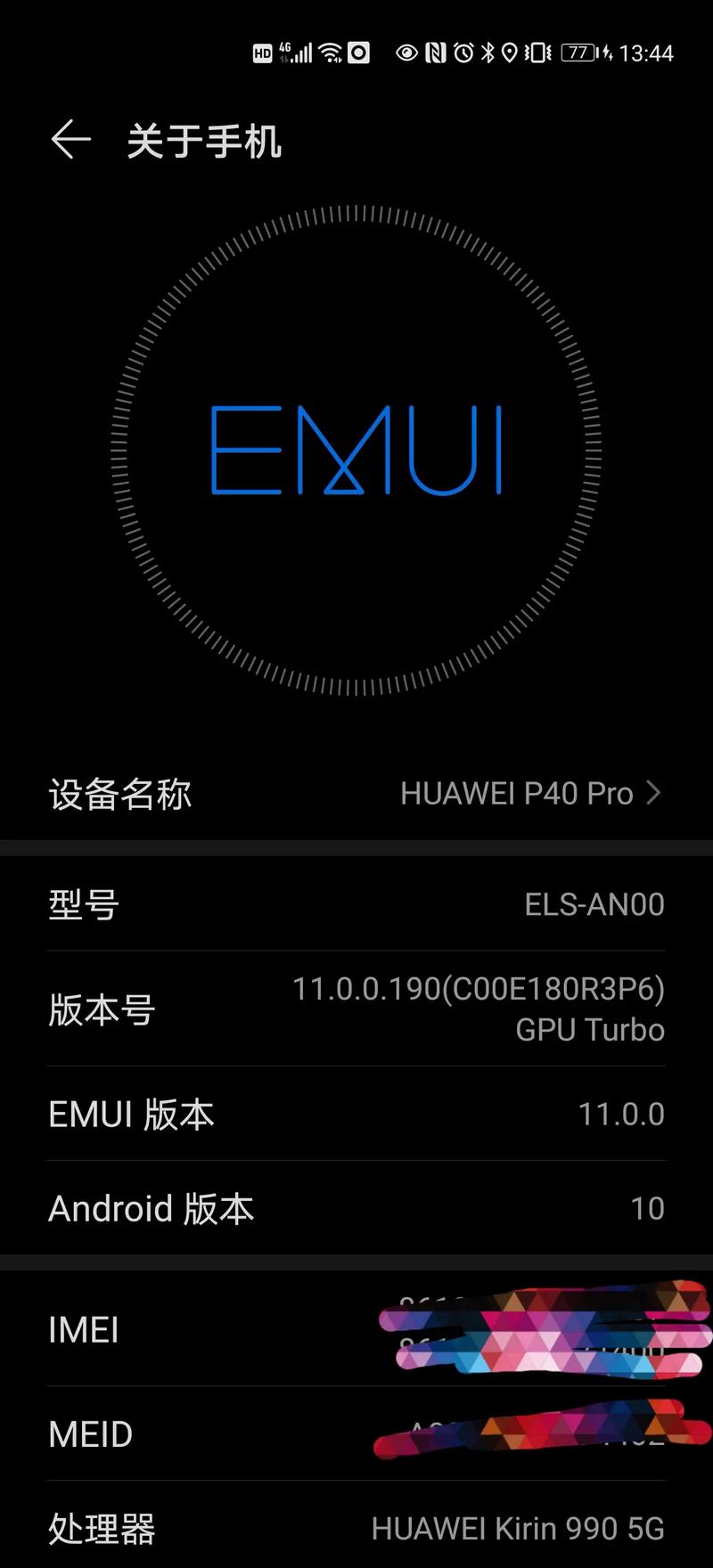Screen dimensions: 713x1568
Task: Tap the alarm clock status bar icon
Action: pos(463,52)
